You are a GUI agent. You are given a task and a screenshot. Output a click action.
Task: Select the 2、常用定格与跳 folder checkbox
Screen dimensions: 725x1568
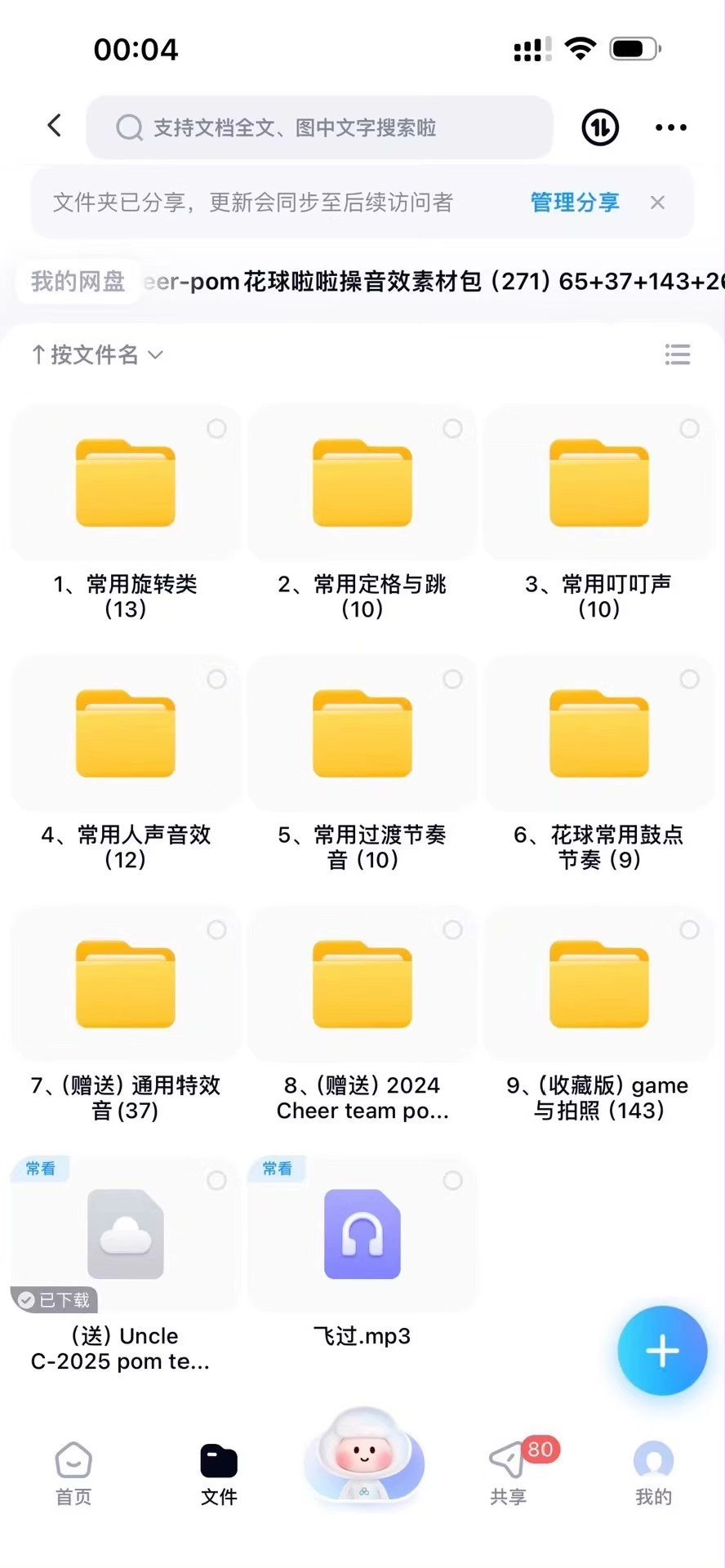coord(452,429)
